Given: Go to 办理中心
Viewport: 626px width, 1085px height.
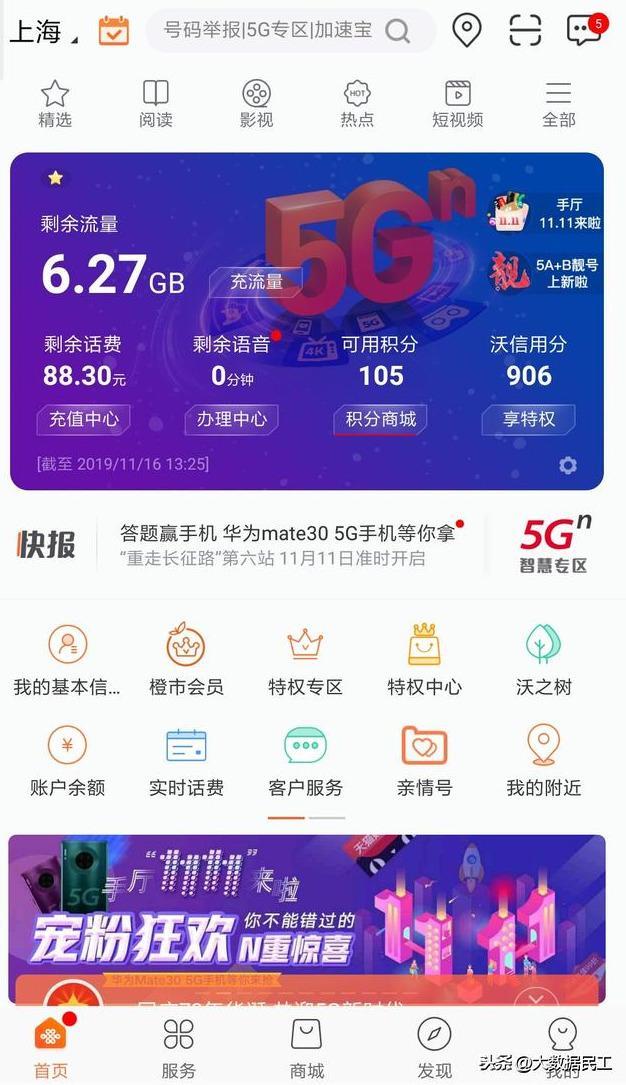Looking at the screenshot, I should (x=231, y=419).
